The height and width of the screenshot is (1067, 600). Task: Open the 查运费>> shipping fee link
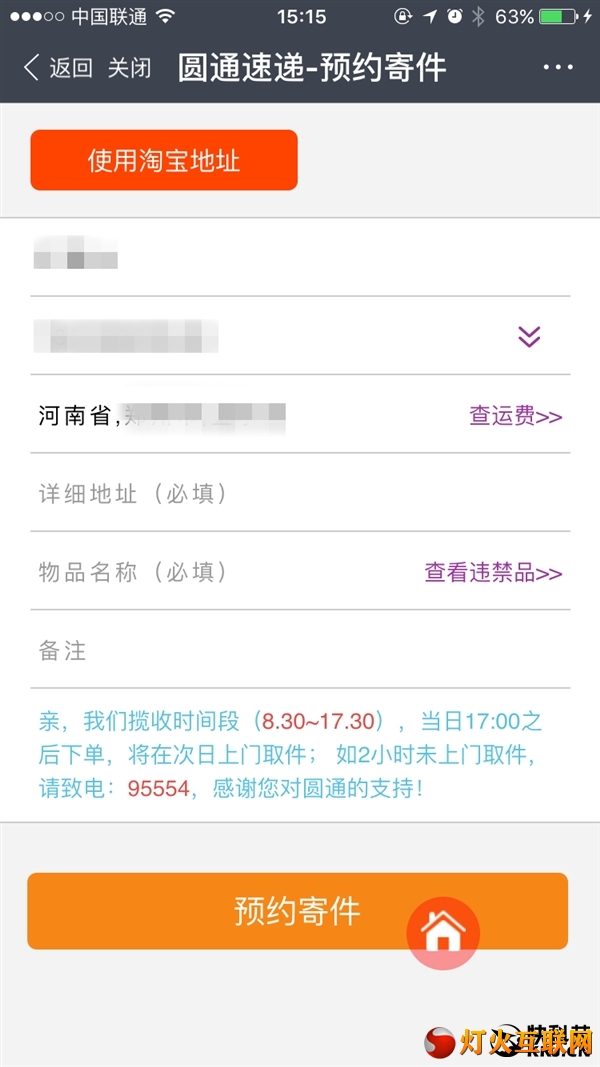[516, 415]
